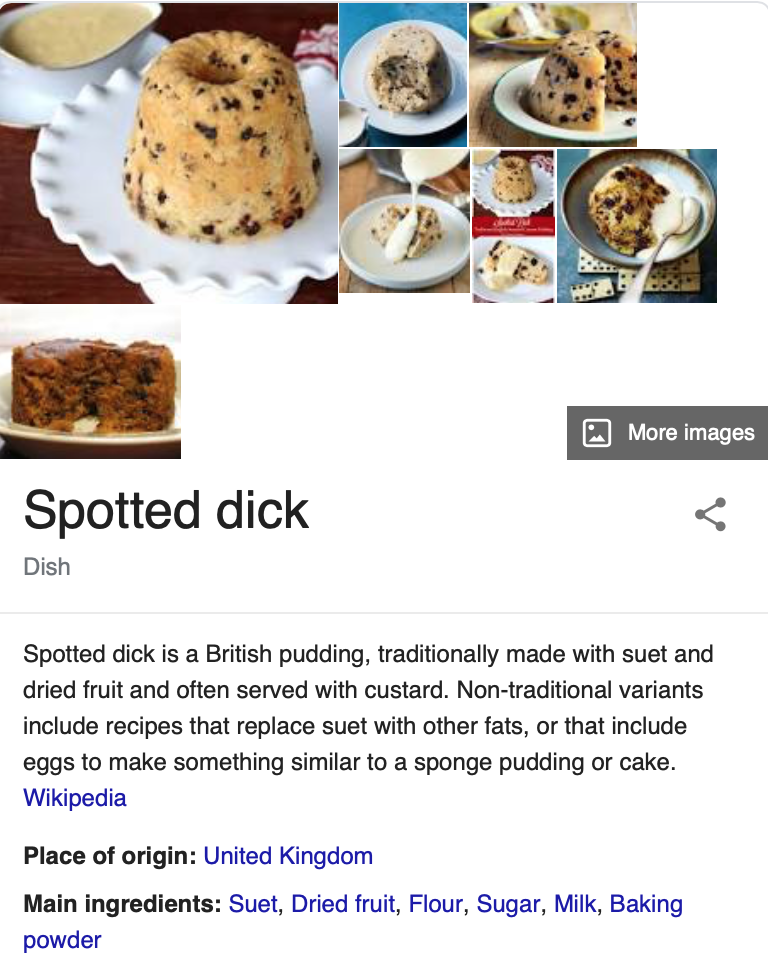768x974 pixels.
Task: Open the Dried fruit link
Action: [345, 904]
